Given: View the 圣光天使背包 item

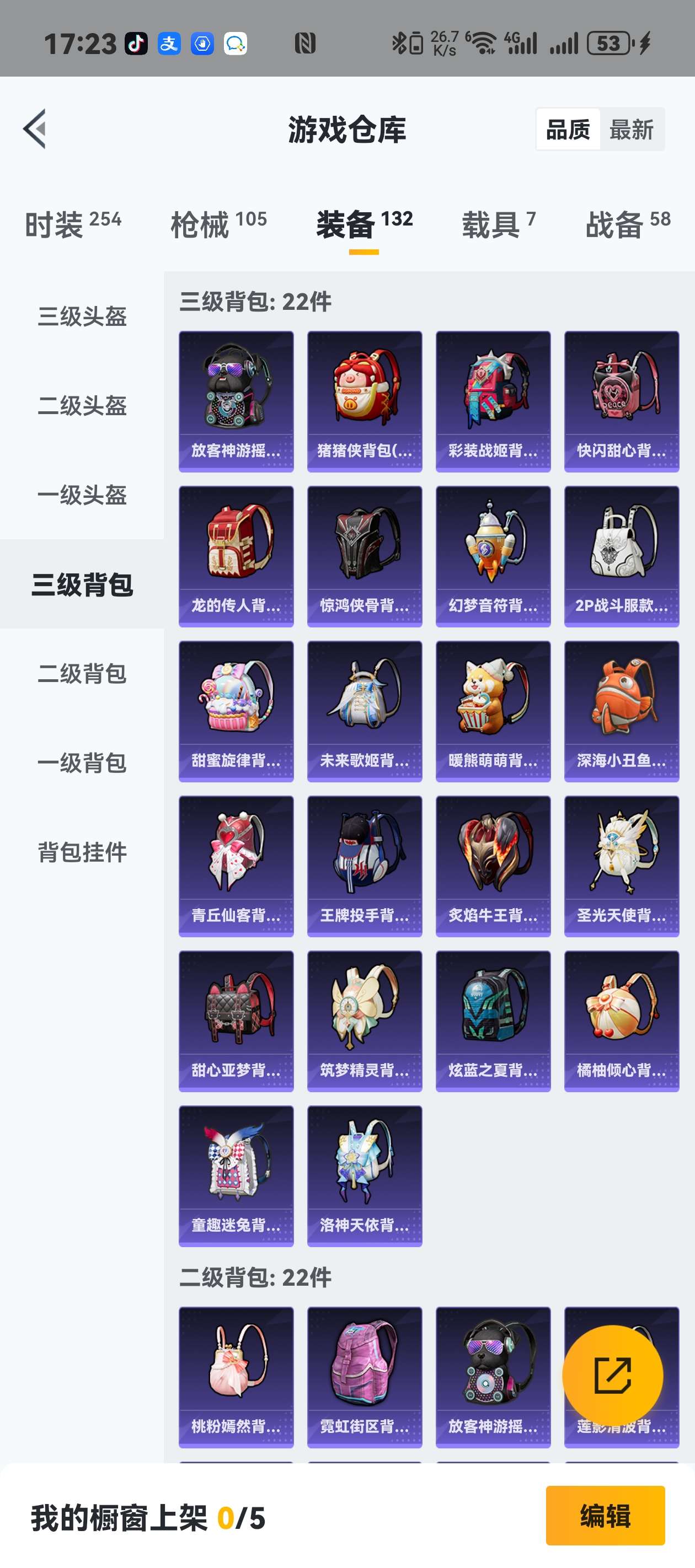Looking at the screenshot, I should pyautogui.click(x=621, y=866).
